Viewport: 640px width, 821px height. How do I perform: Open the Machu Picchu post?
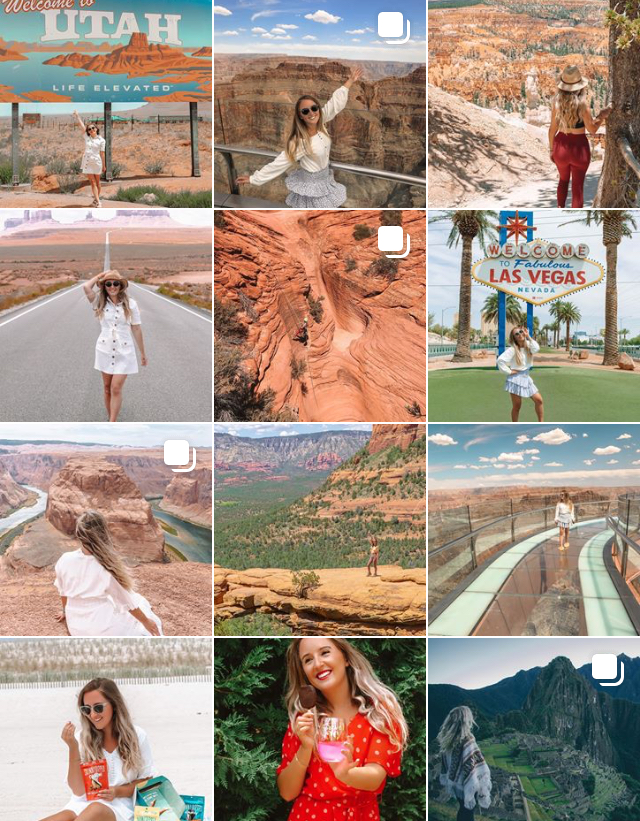pos(533,730)
